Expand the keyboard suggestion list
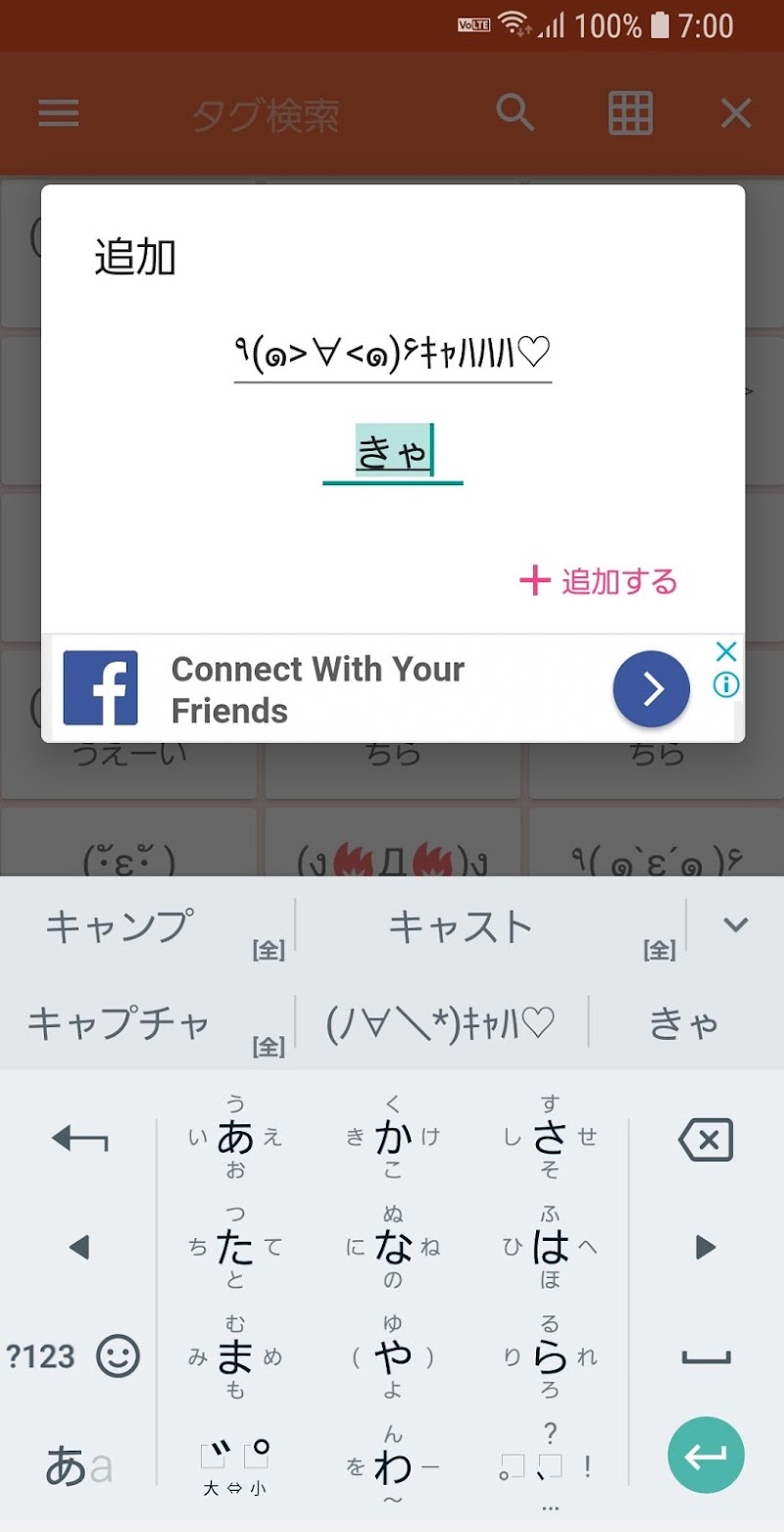The image size is (784, 1532). point(735,924)
